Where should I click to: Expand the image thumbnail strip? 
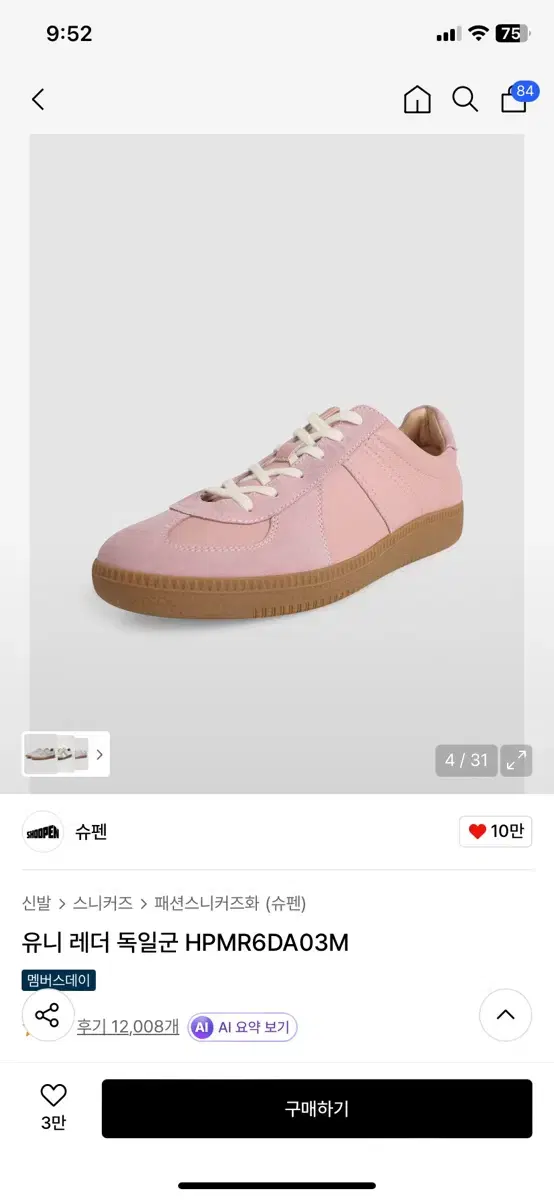coord(66,754)
